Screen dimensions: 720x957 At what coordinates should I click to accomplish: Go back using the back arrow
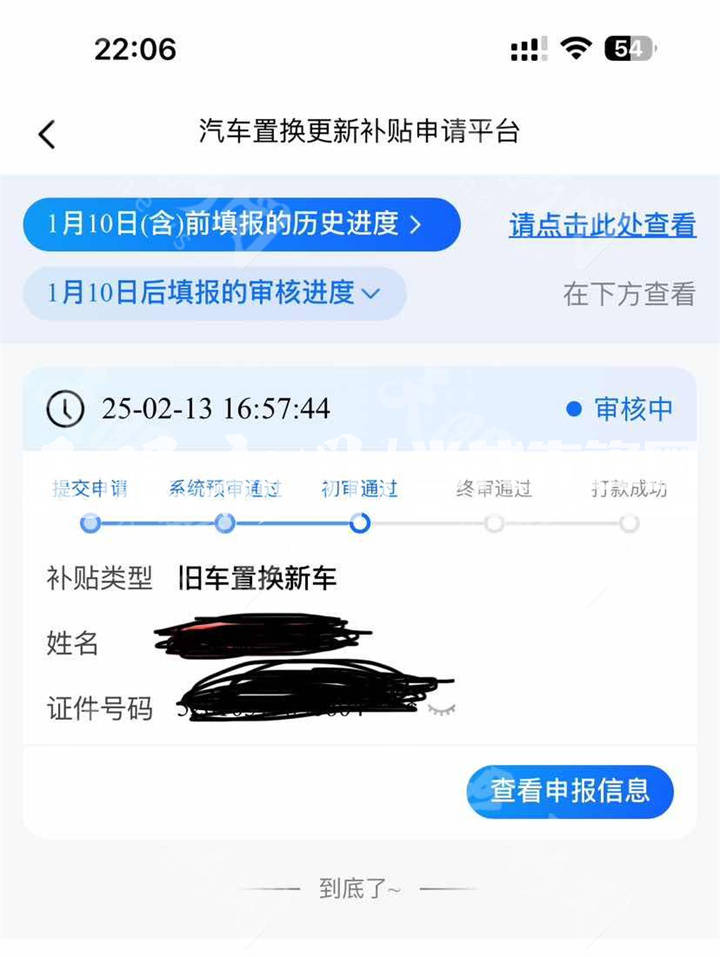pyautogui.click(x=47, y=134)
